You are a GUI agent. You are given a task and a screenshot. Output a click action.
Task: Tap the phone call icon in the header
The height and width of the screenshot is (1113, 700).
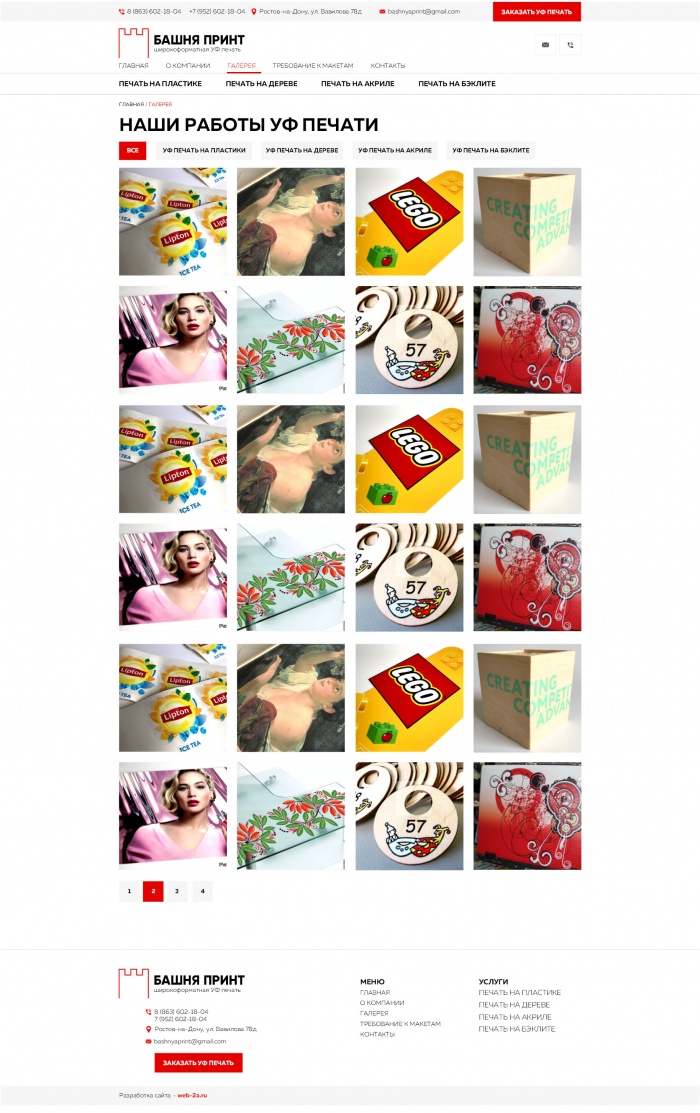(570, 44)
